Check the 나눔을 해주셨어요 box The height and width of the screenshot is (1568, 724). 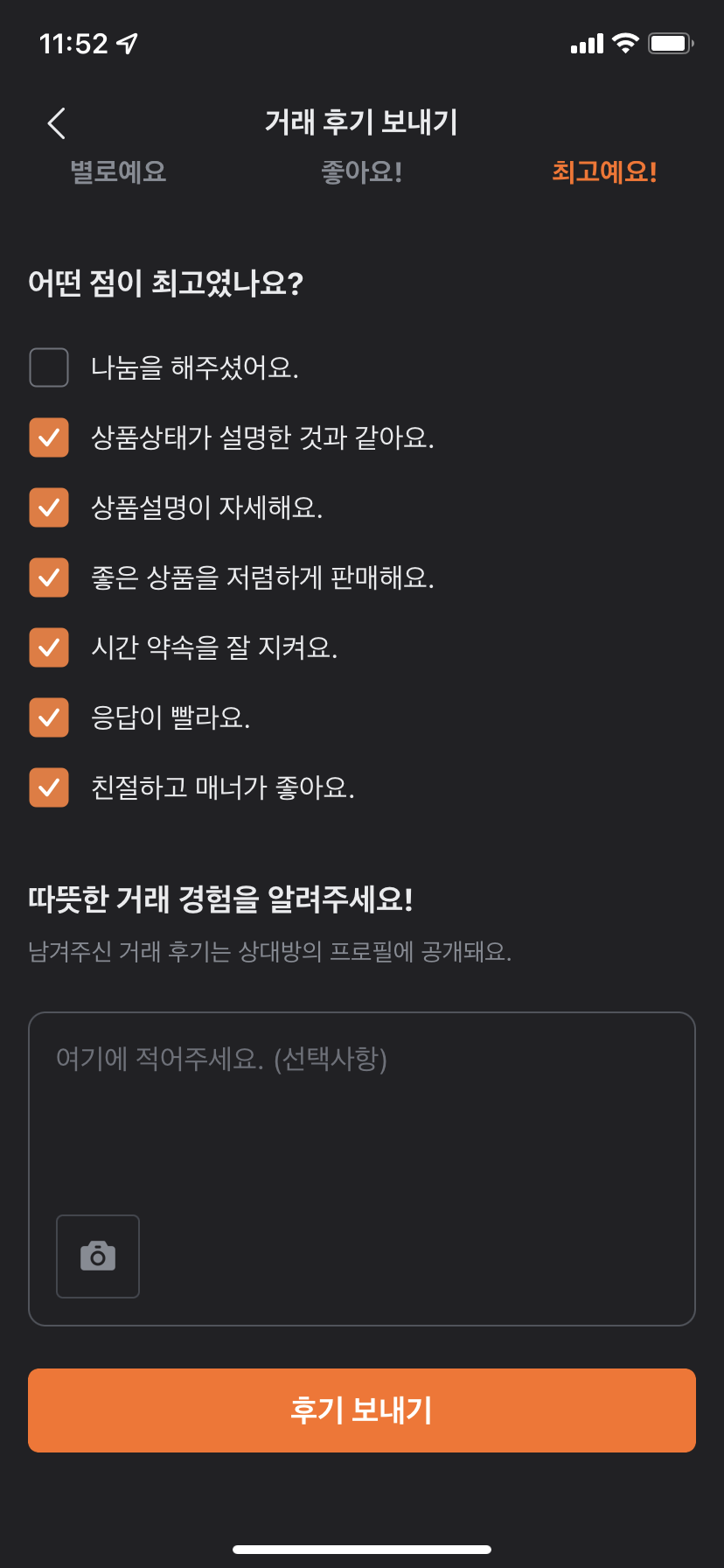pos(49,367)
